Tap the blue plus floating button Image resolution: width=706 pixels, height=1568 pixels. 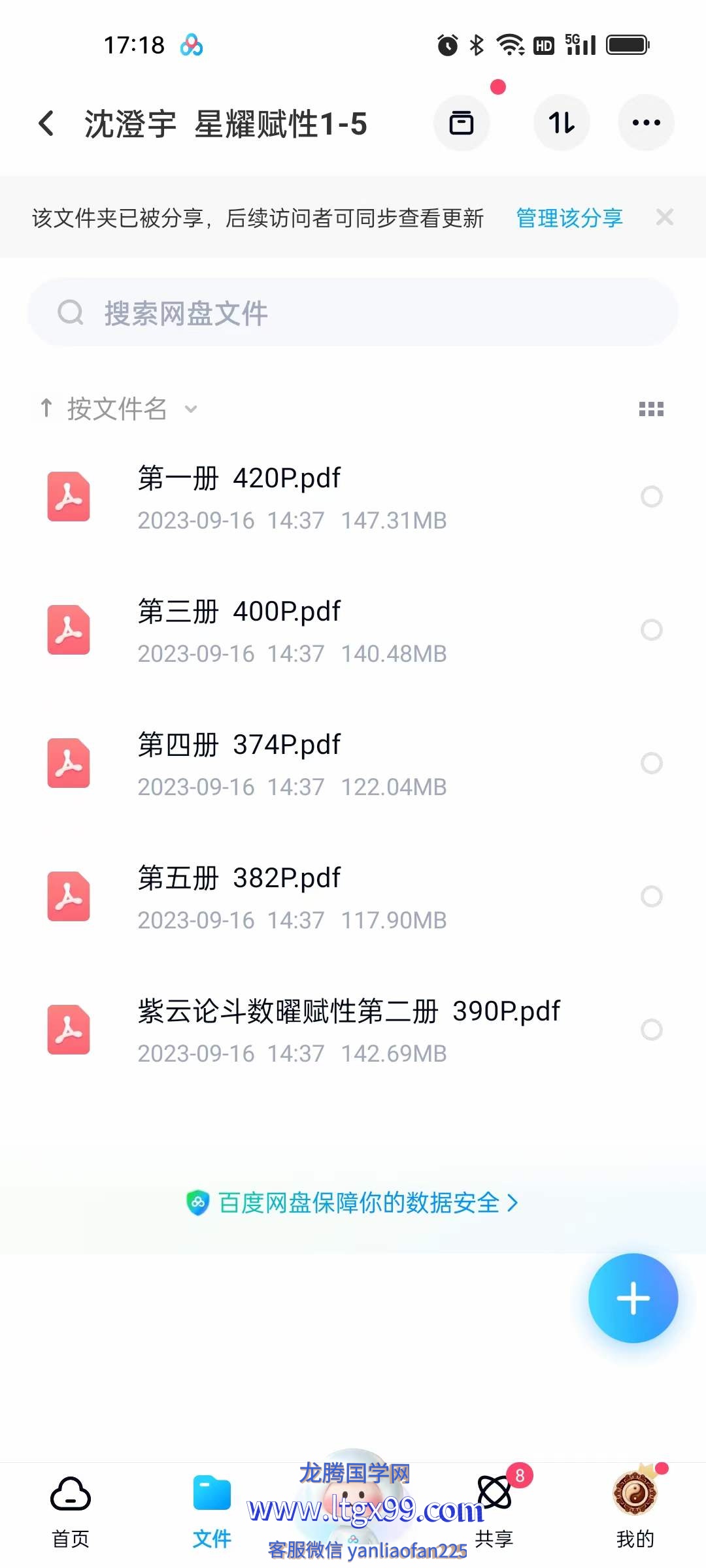[x=633, y=1298]
